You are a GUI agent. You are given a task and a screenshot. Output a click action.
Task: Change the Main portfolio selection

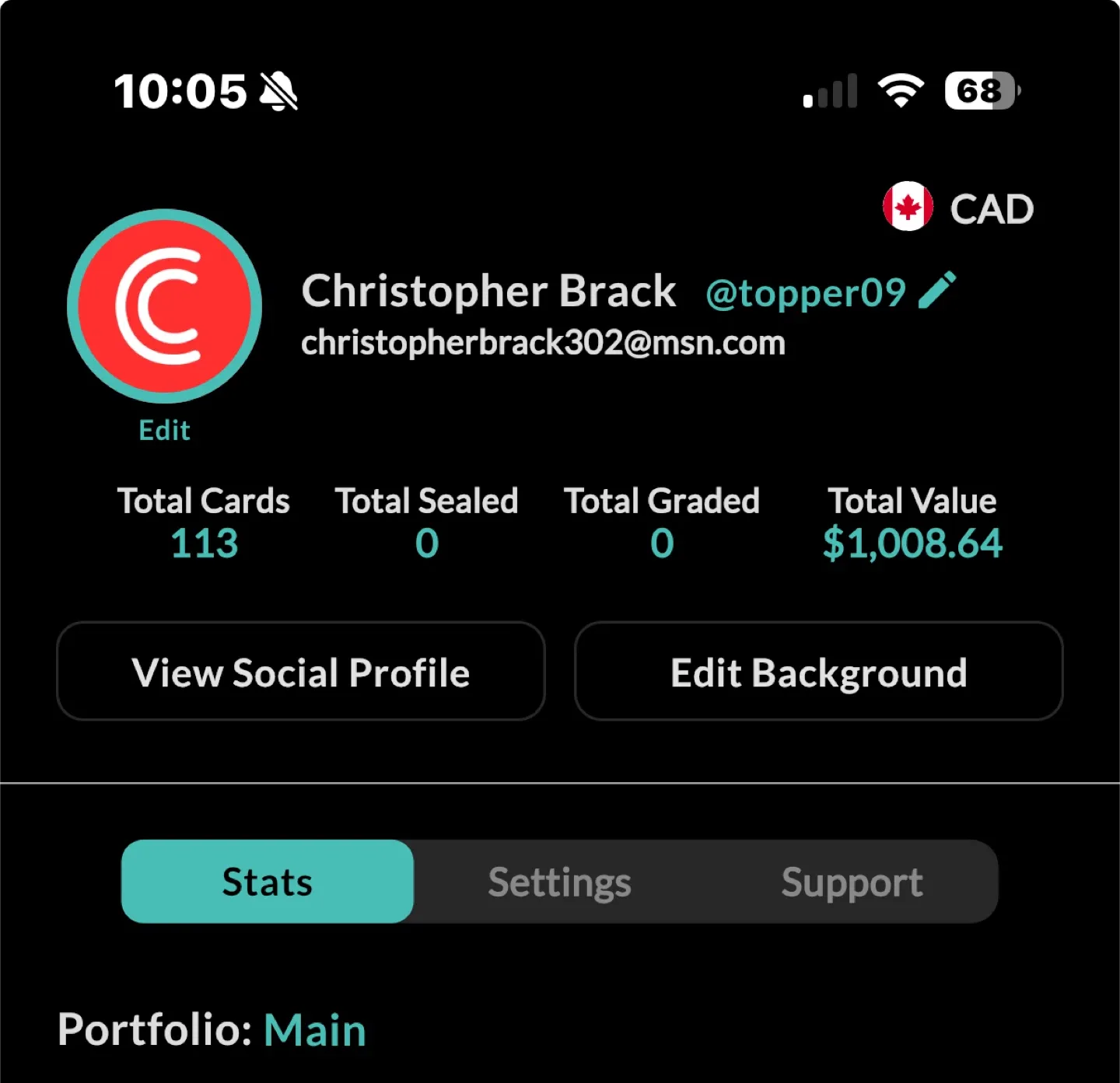(x=314, y=1029)
